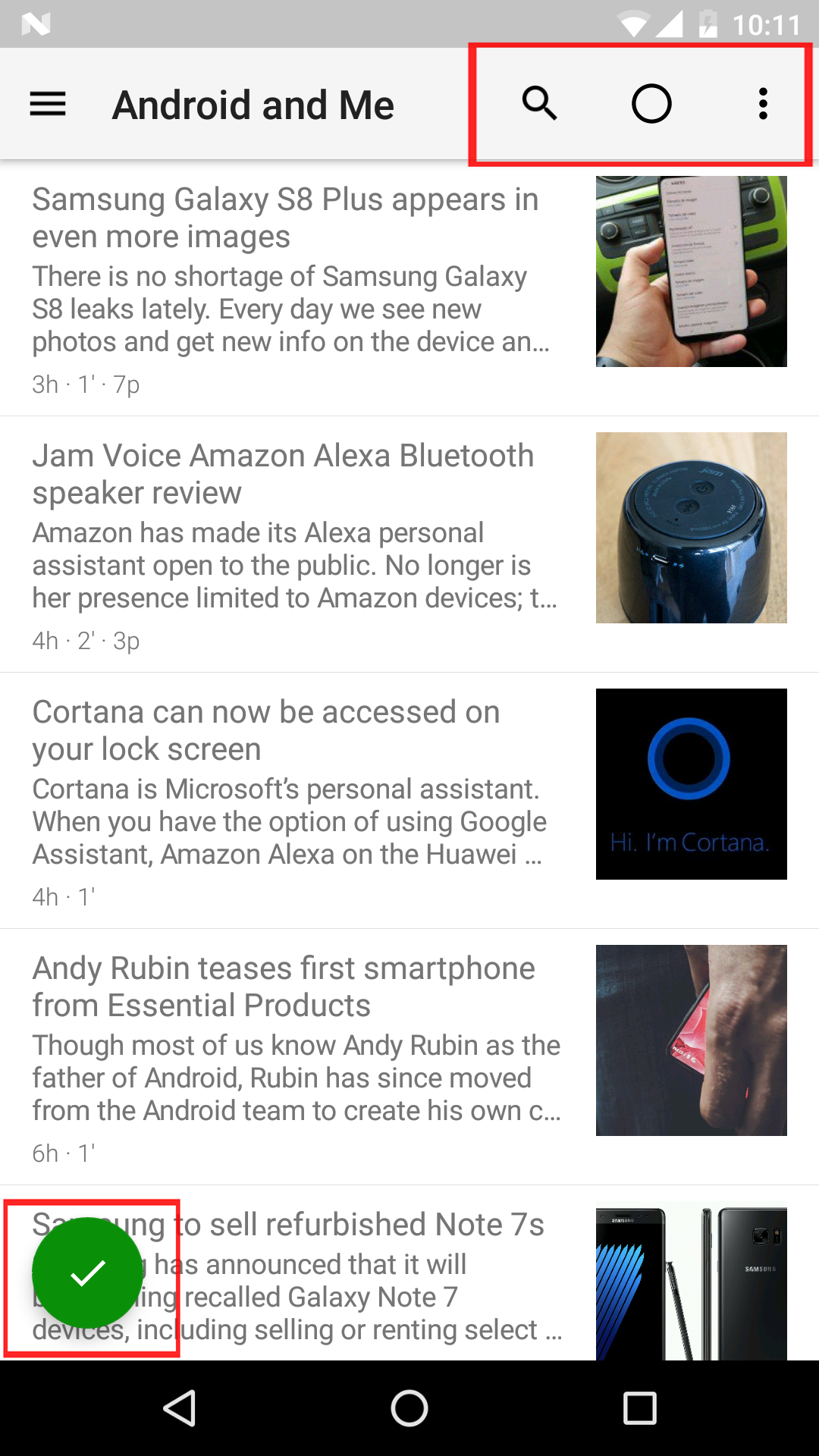Tap the green checkmark floating button
819x1456 pixels.
coord(88,1273)
